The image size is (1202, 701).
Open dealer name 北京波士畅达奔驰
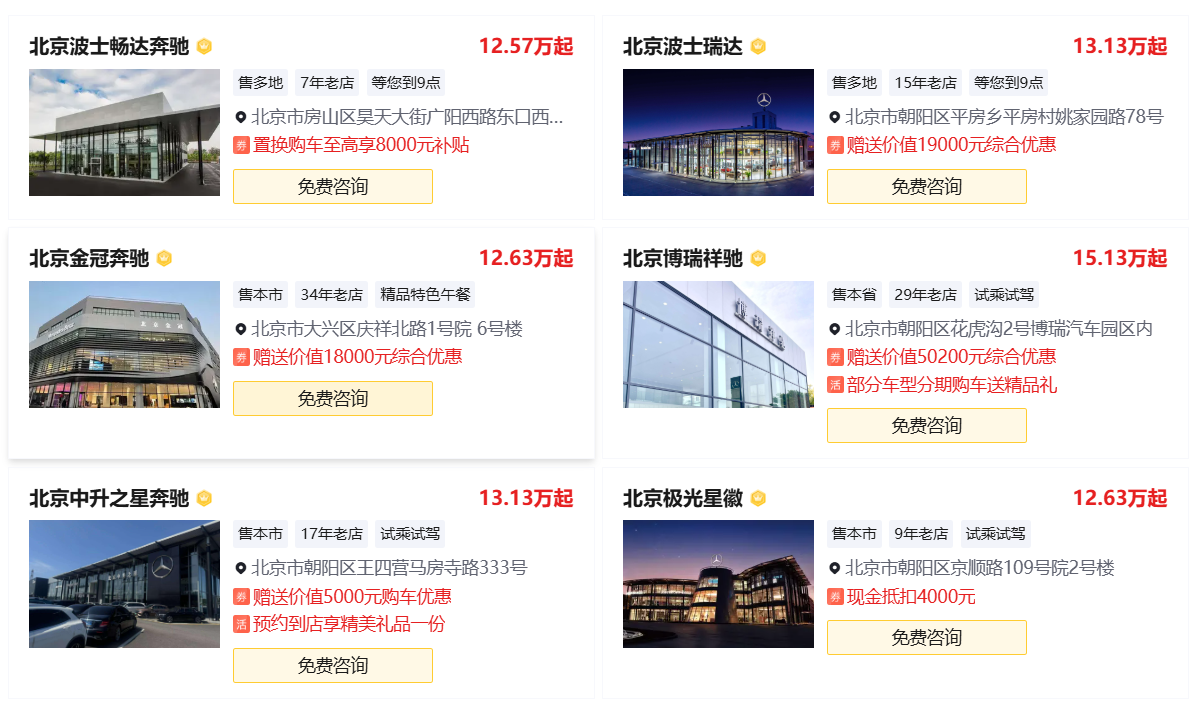click(x=109, y=46)
